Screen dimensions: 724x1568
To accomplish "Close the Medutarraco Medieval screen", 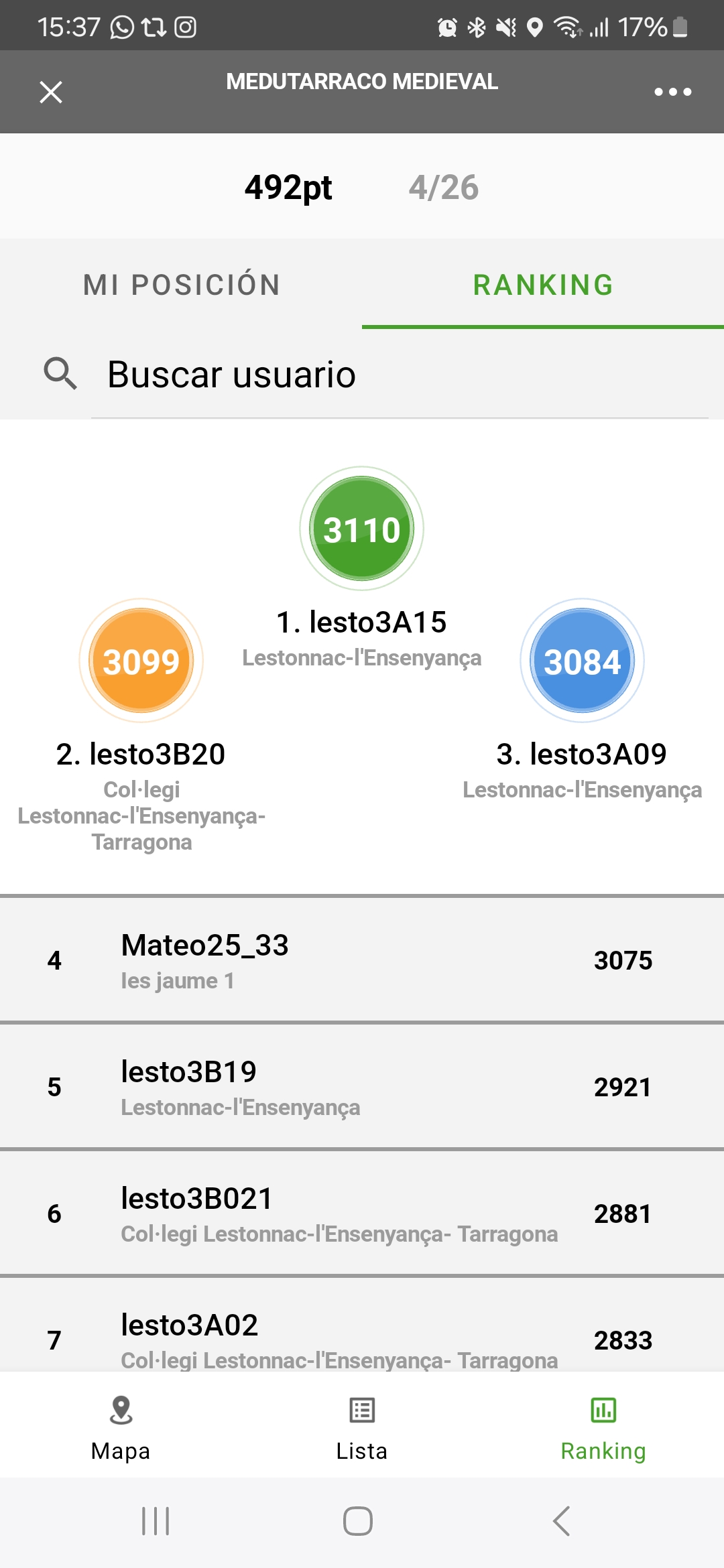I will [x=51, y=92].
